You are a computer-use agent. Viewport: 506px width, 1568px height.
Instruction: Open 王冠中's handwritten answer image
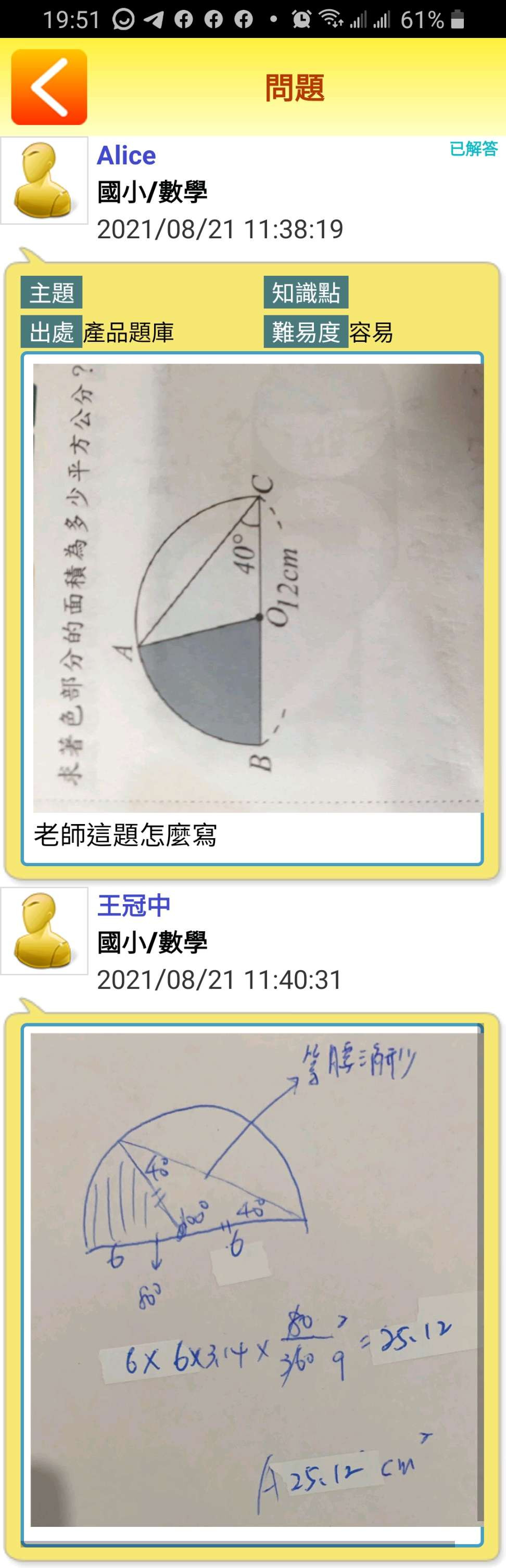[x=254, y=1278]
